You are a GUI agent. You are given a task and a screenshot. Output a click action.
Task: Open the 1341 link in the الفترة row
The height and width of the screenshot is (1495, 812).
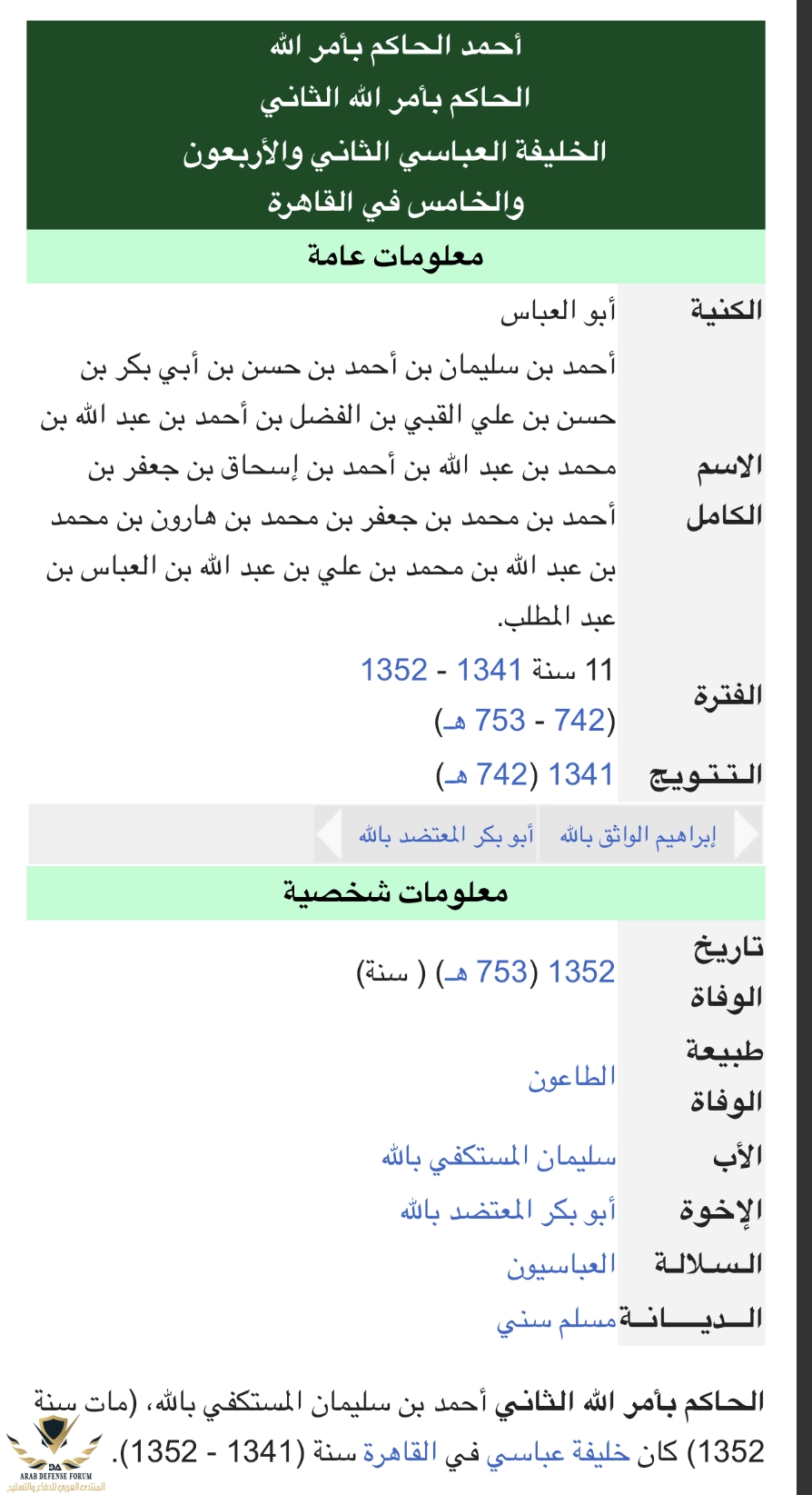489,670
